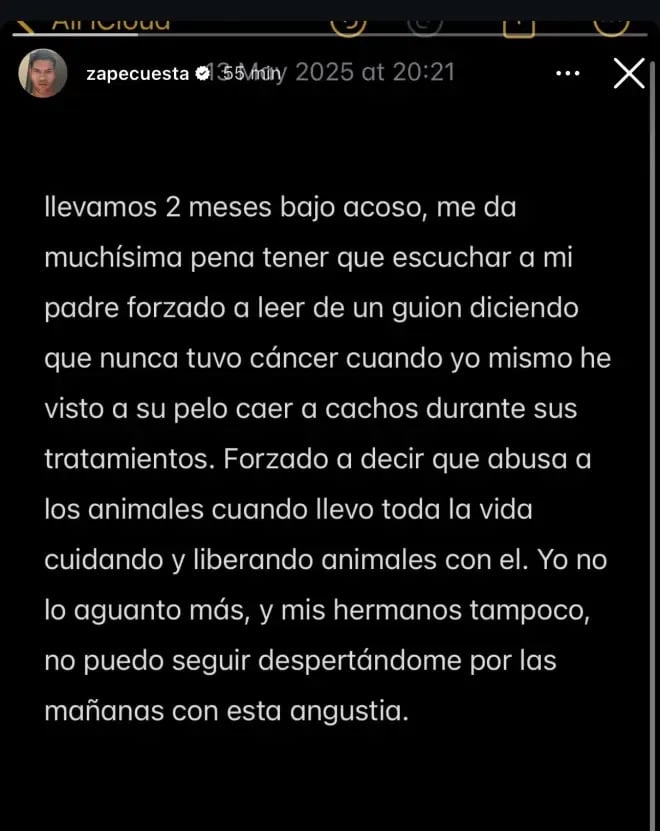
Task: Open zapecuesta's profile picture
Action: (x=42, y=73)
